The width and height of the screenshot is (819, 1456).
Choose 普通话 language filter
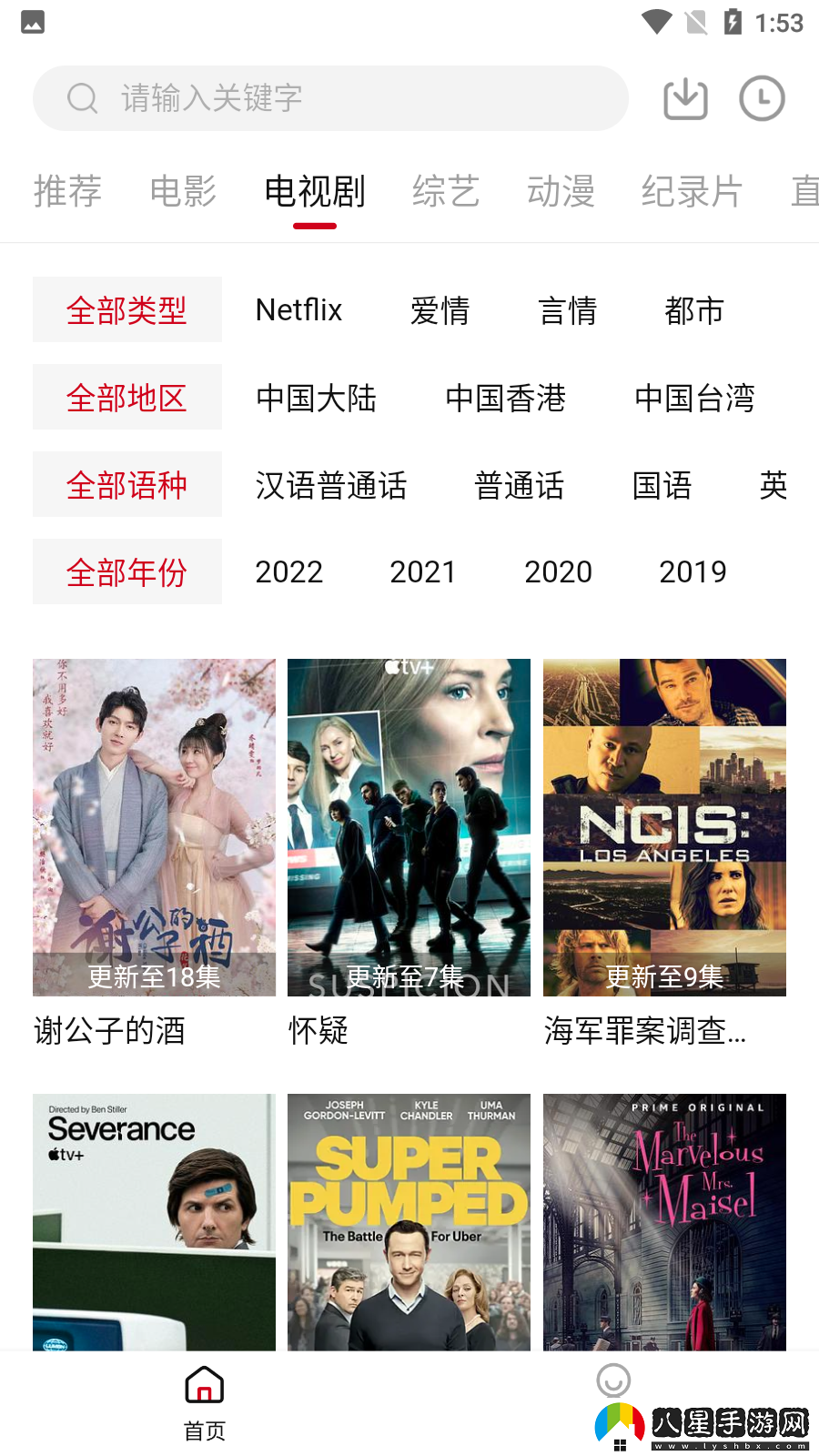[519, 485]
